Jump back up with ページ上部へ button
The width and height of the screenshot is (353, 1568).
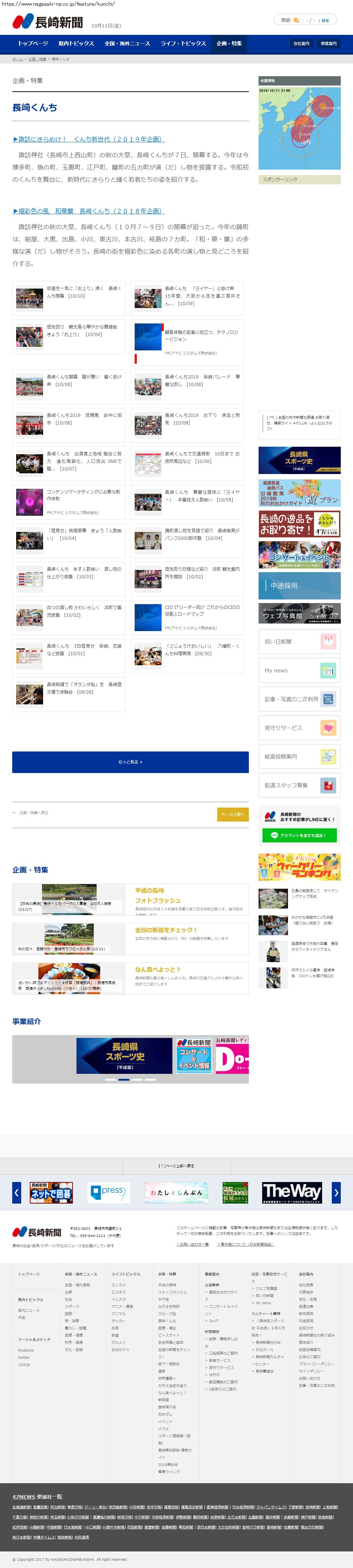(232, 814)
